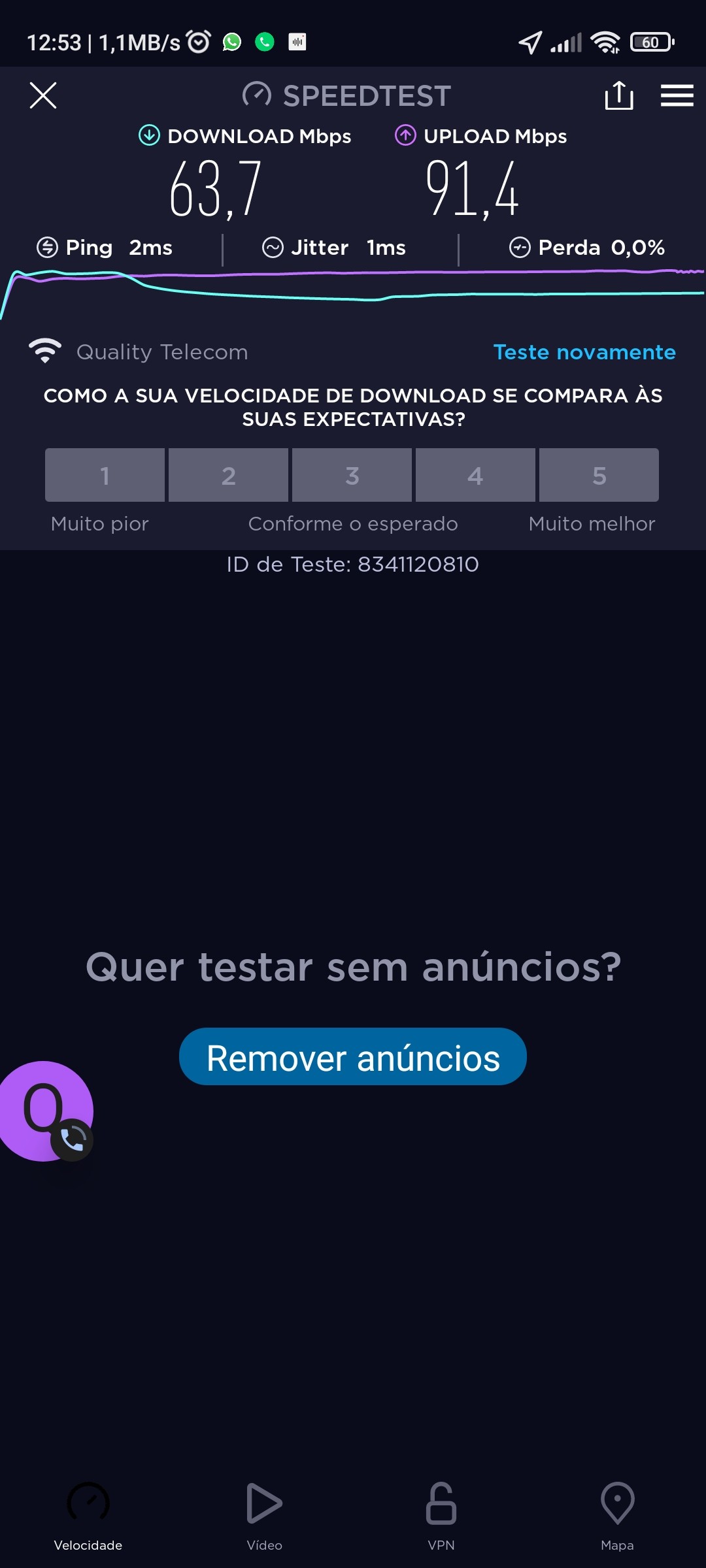Open the hamburger menu
Screen dimensions: 706x1568
tap(677, 95)
